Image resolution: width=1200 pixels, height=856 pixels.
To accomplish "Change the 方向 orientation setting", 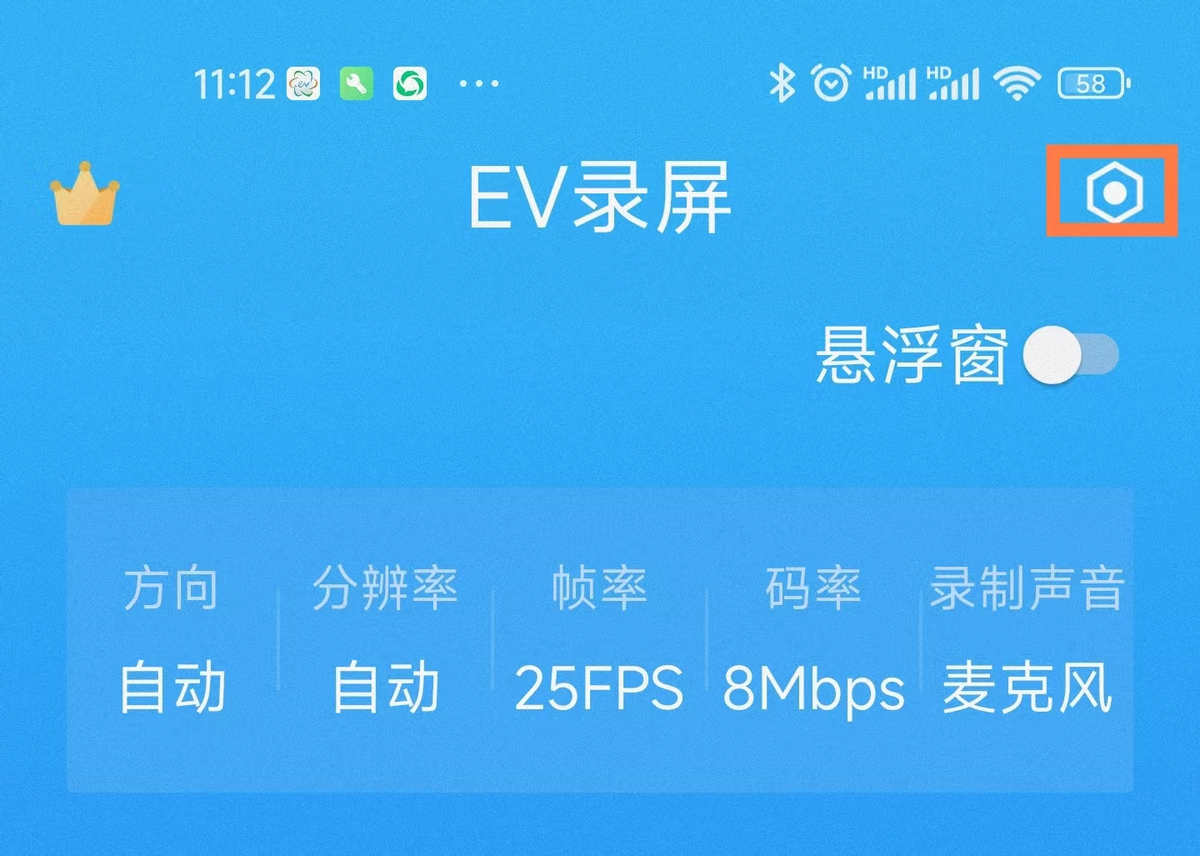I will click(x=172, y=640).
